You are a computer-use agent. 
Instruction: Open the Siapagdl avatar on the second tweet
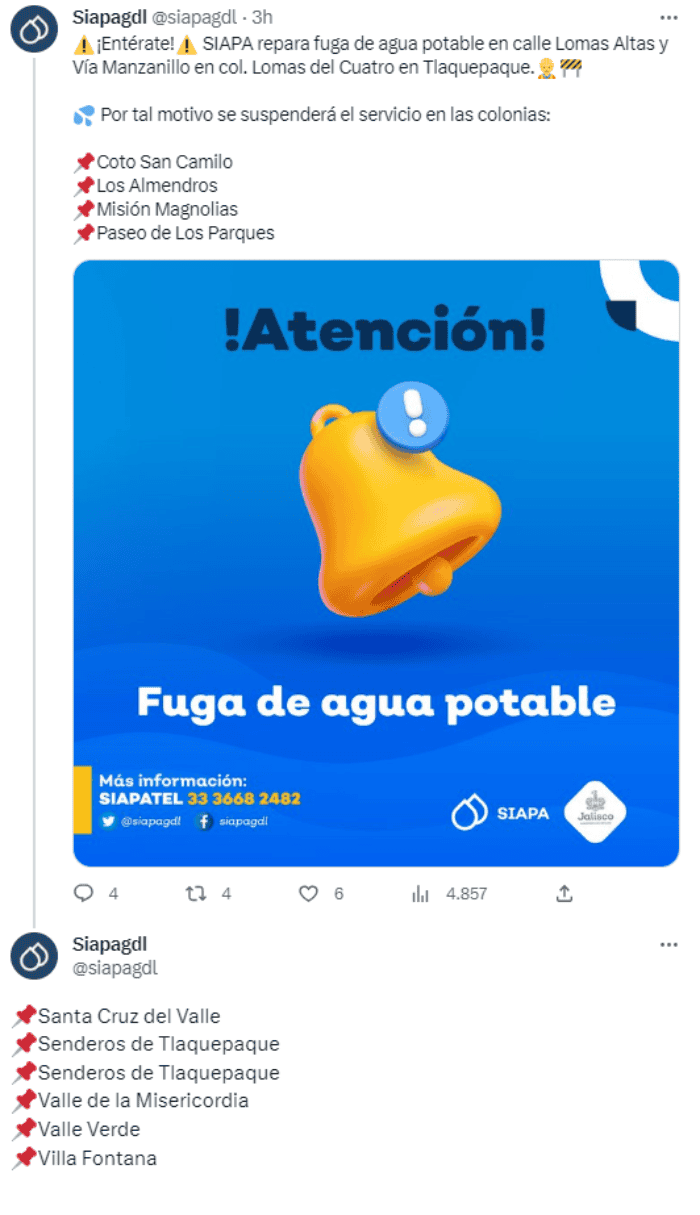[34, 956]
